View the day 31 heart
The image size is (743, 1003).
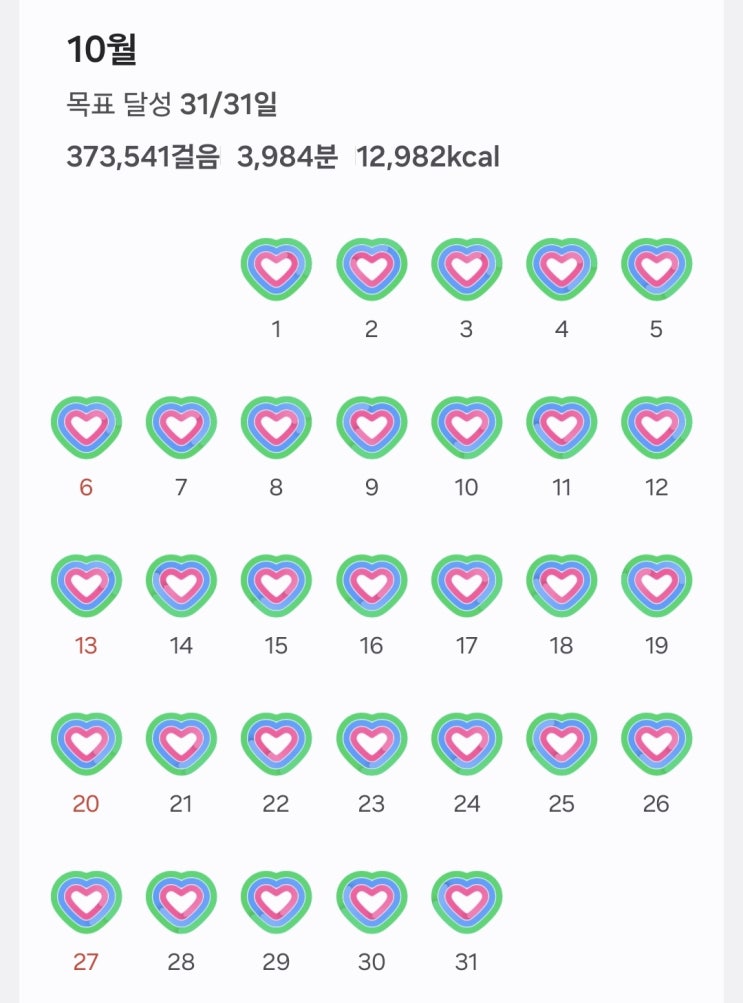point(467,901)
